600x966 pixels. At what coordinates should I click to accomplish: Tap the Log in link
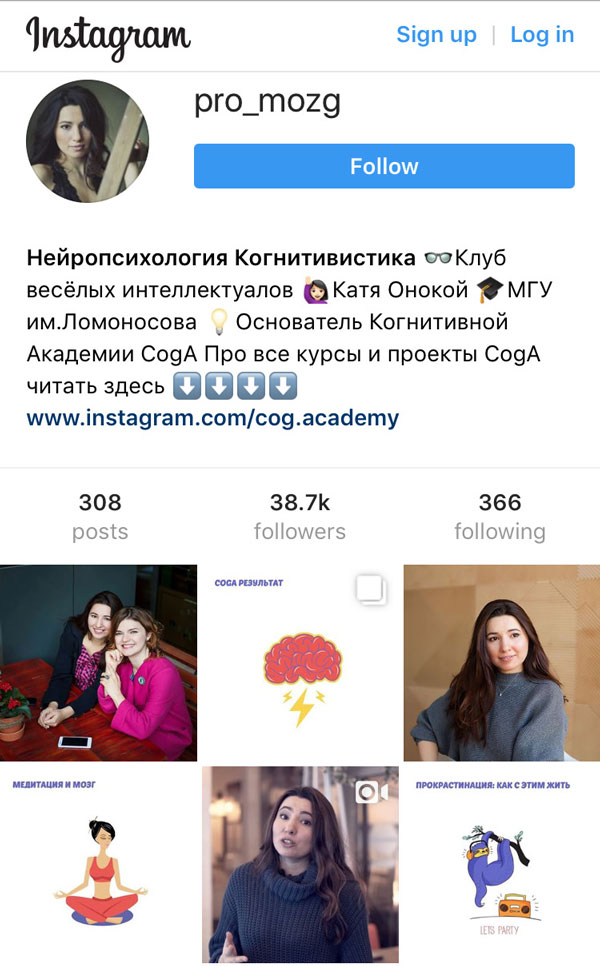pyautogui.click(x=542, y=35)
